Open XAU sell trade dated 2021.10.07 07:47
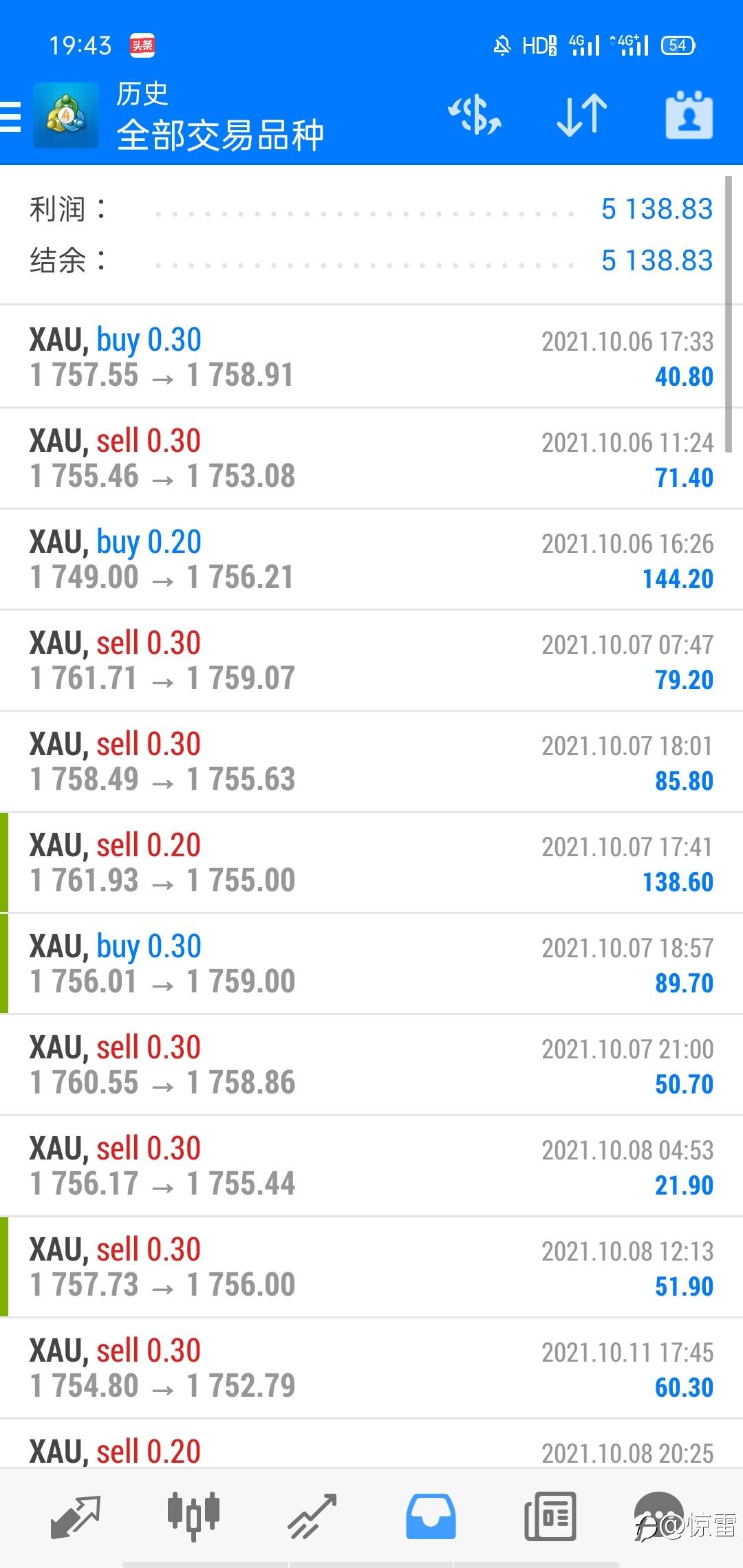The height and width of the screenshot is (1568, 743). [x=371, y=660]
